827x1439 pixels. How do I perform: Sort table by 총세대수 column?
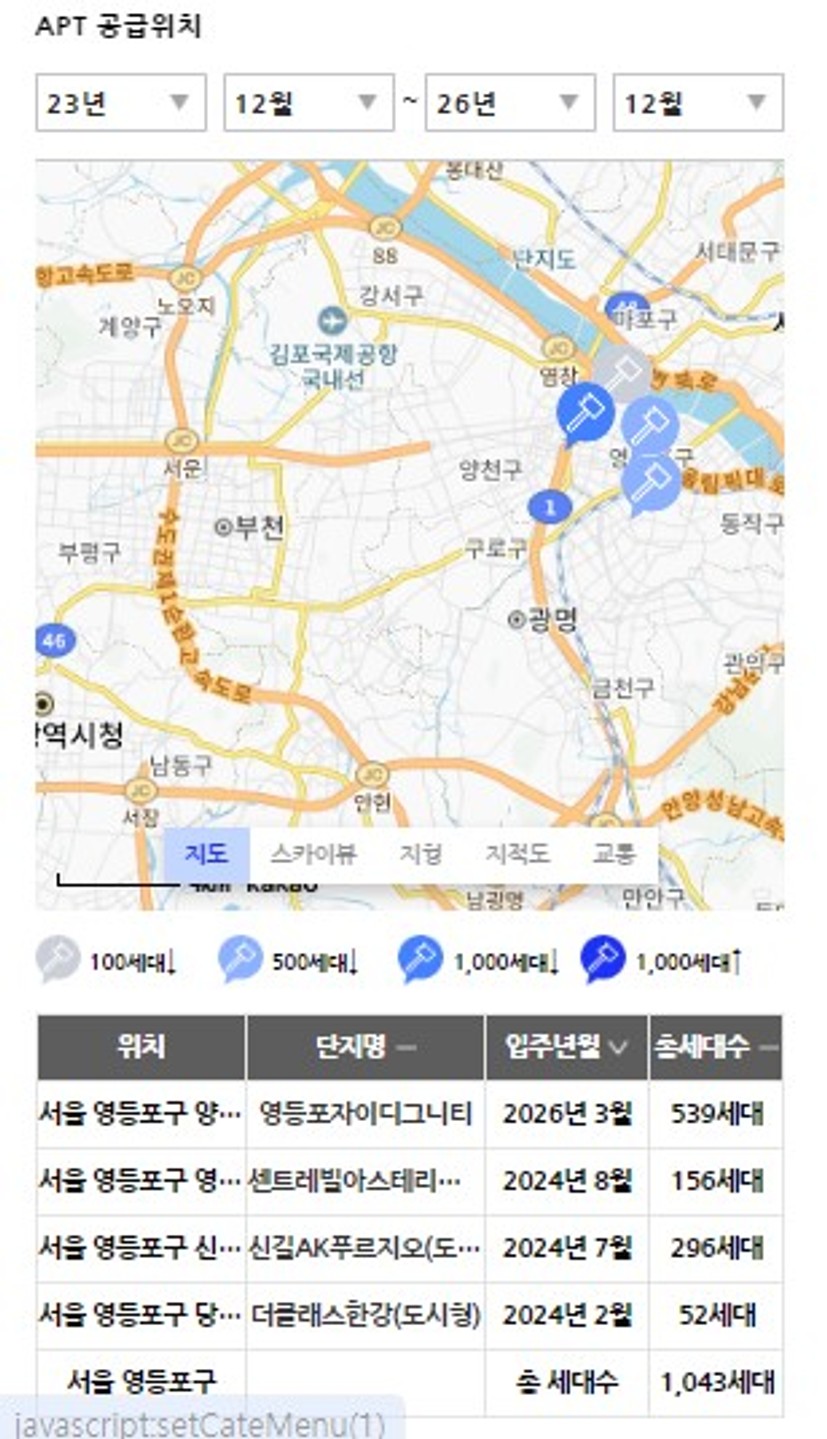pos(716,1048)
